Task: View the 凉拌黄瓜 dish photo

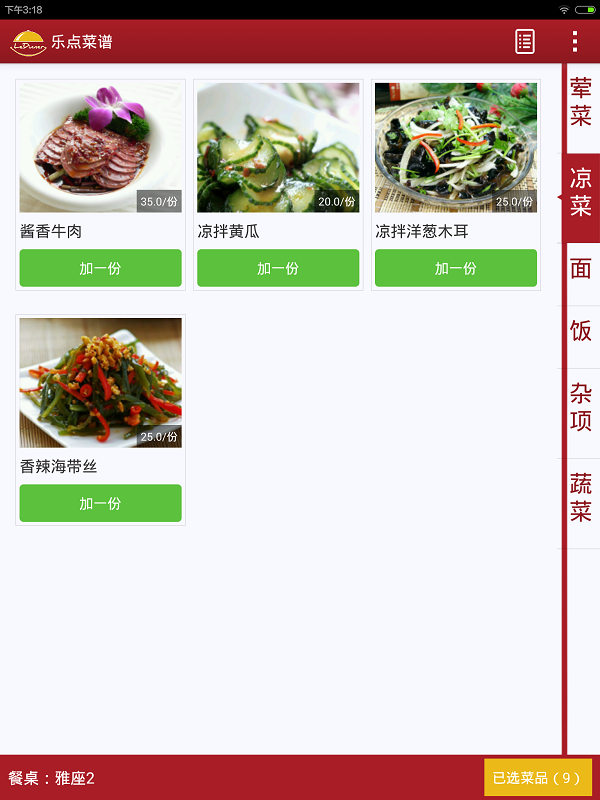Action: [x=278, y=147]
